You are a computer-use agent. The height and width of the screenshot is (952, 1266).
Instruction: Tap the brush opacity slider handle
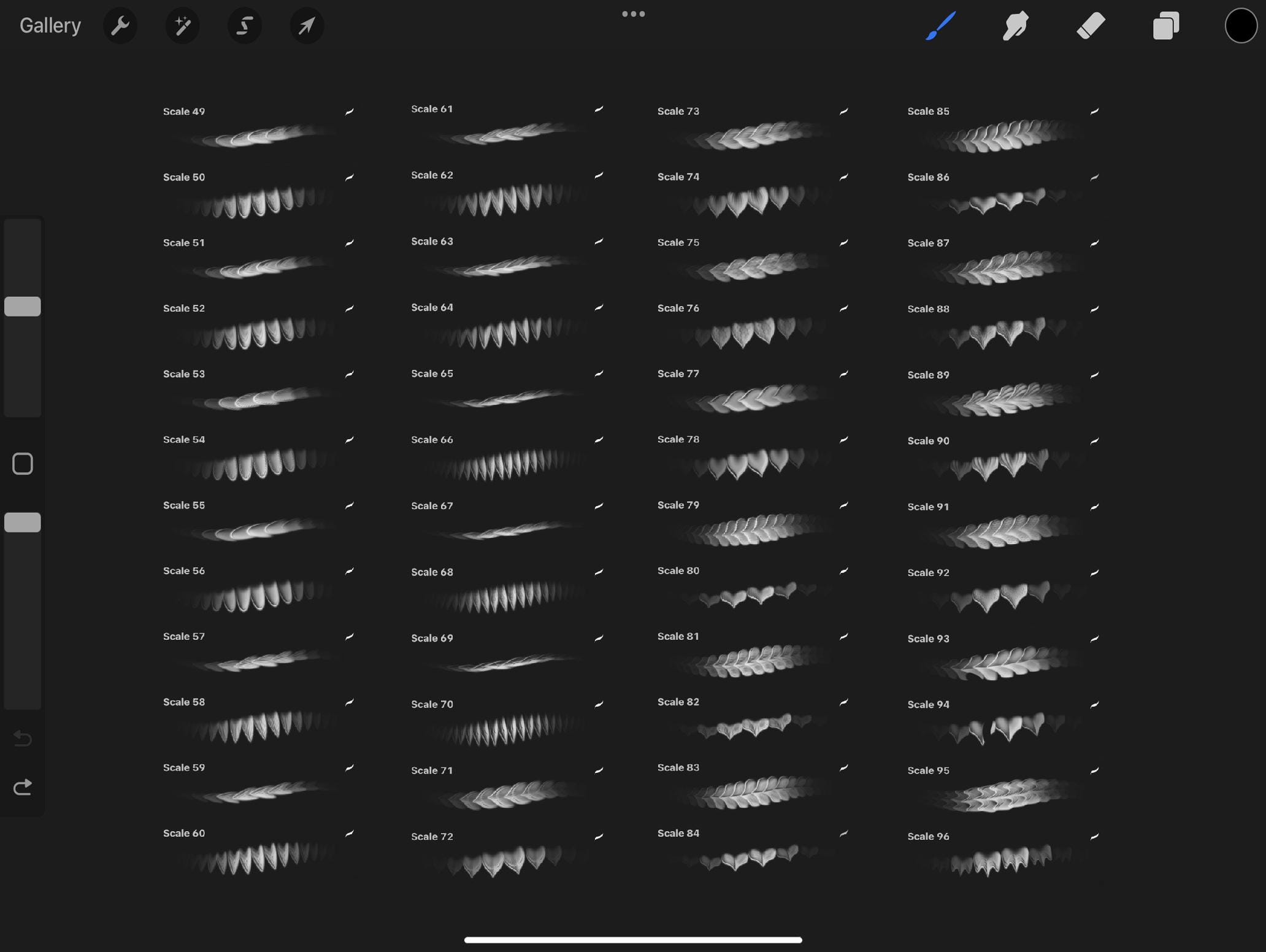click(23, 522)
